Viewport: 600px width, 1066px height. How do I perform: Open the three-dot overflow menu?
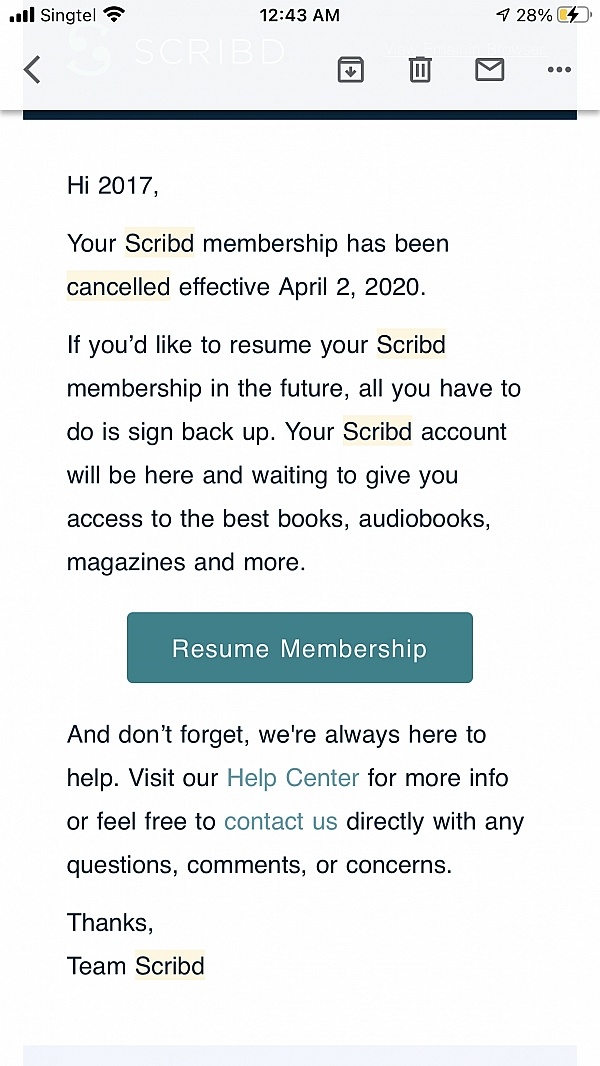click(x=559, y=69)
